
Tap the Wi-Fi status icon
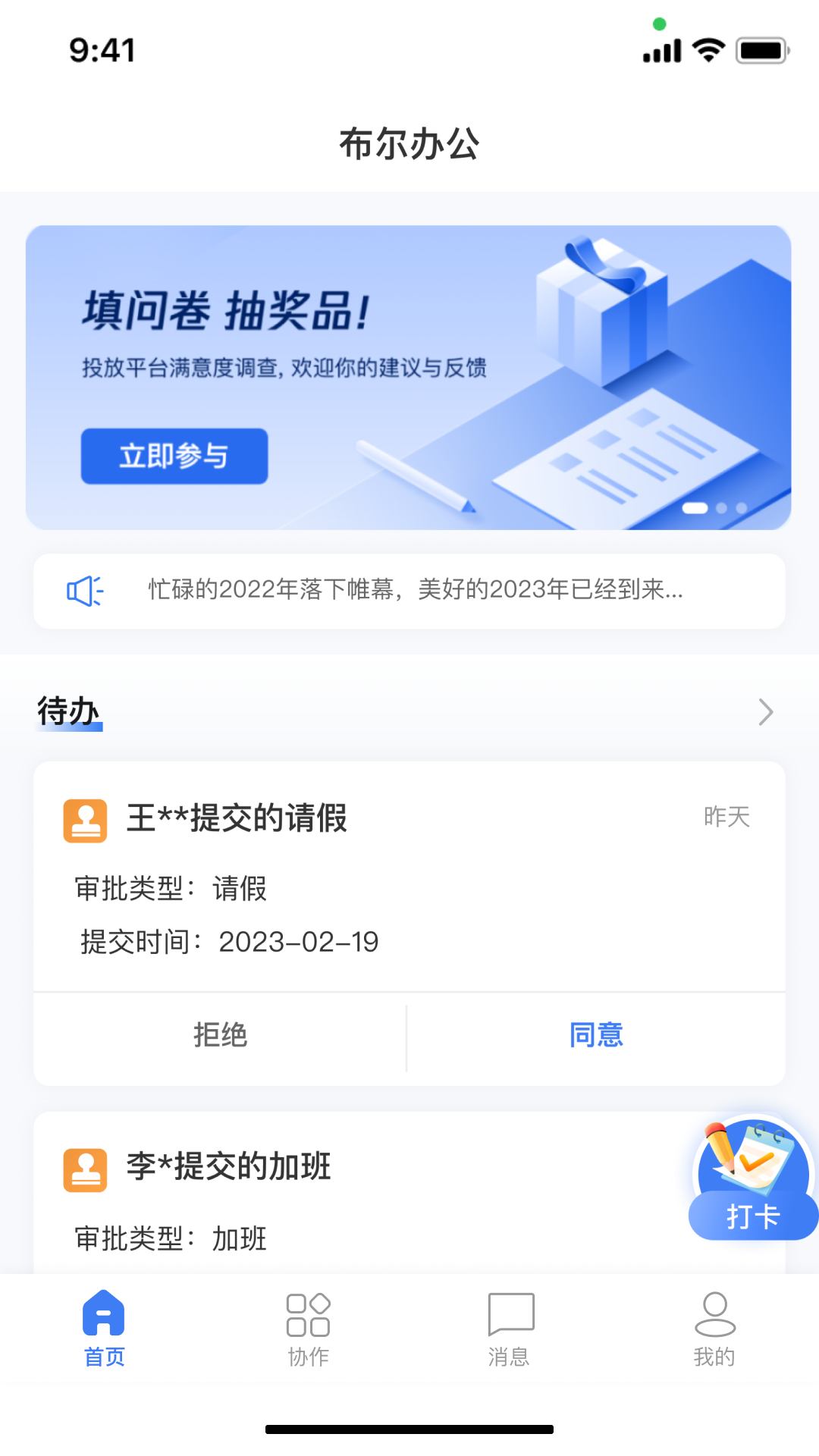click(707, 49)
